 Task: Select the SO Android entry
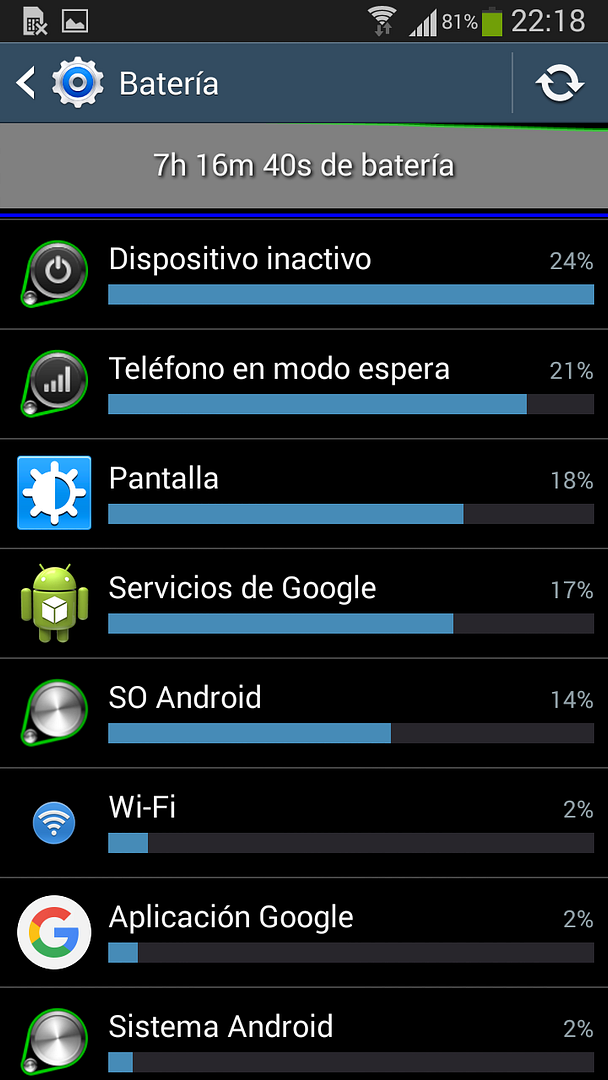point(304,713)
